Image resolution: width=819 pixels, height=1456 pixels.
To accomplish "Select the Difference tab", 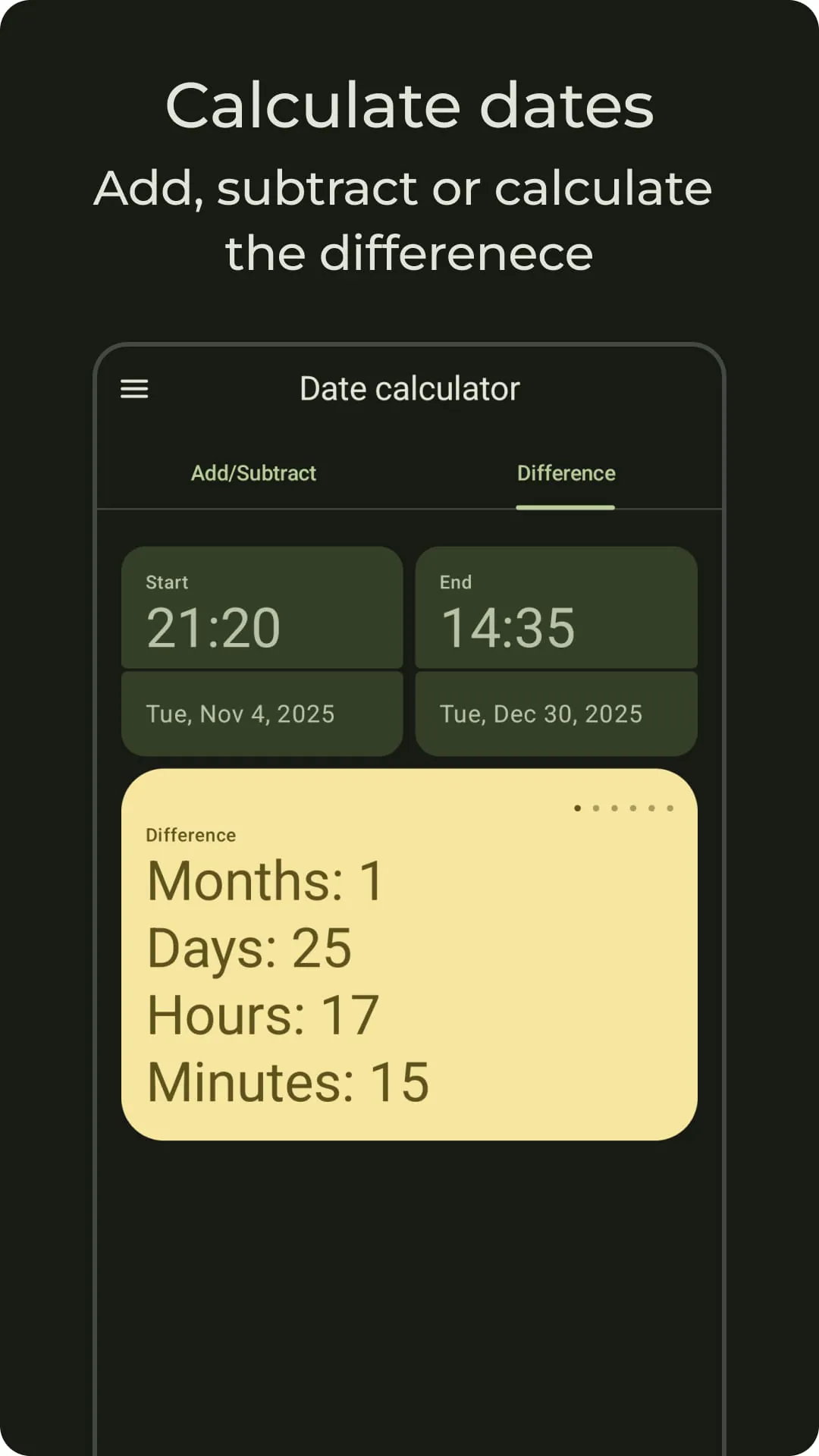I will click(x=566, y=472).
